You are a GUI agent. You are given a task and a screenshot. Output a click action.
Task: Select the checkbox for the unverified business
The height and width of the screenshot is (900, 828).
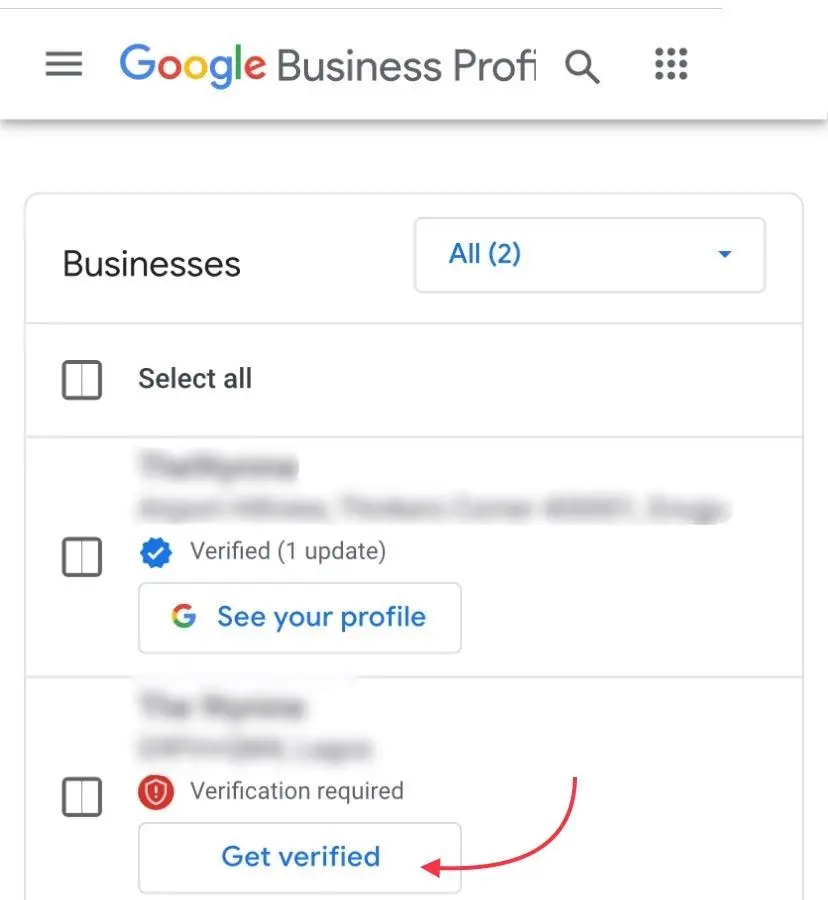tap(82, 797)
